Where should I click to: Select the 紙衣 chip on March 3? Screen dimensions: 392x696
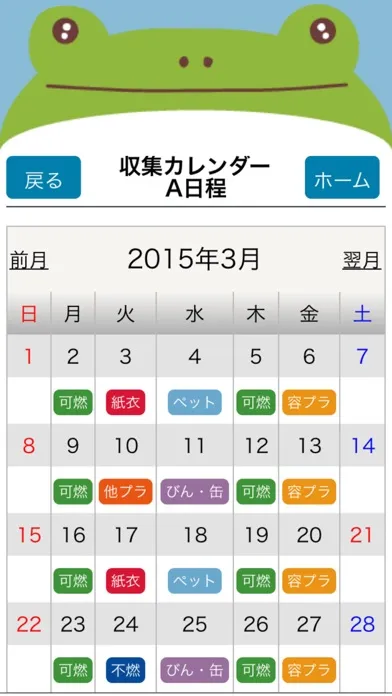click(x=126, y=402)
